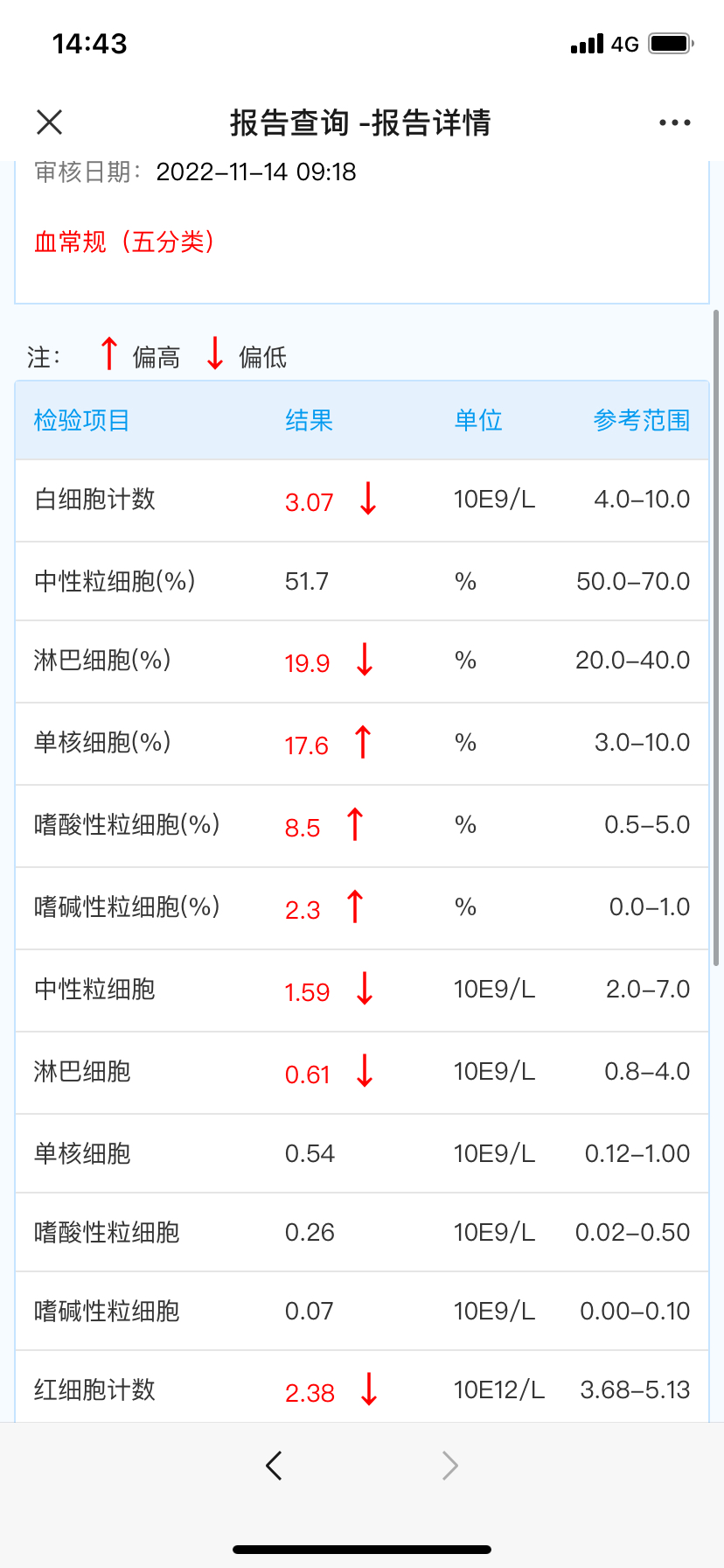724x1568 pixels.
Task: Open the three-dot more options menu
Action: coord(675,122)
